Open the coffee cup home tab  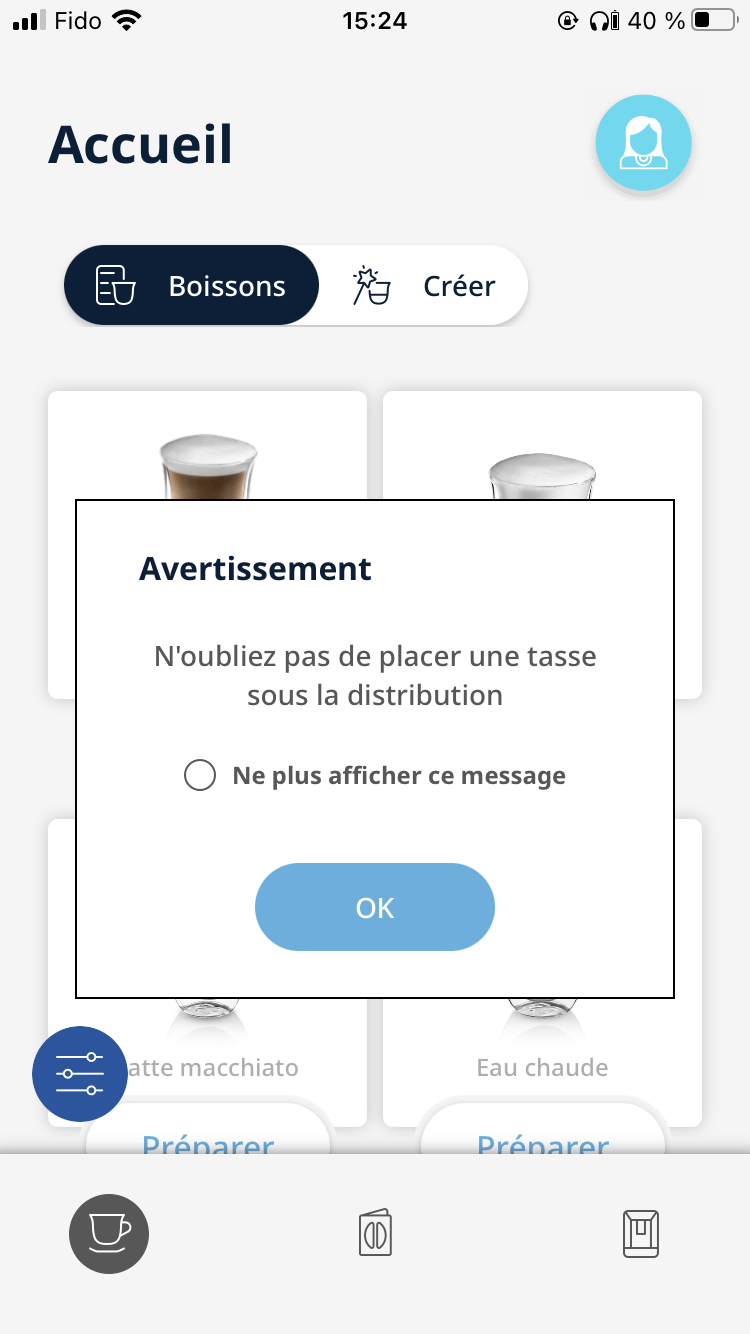(x=109, y=1234)
